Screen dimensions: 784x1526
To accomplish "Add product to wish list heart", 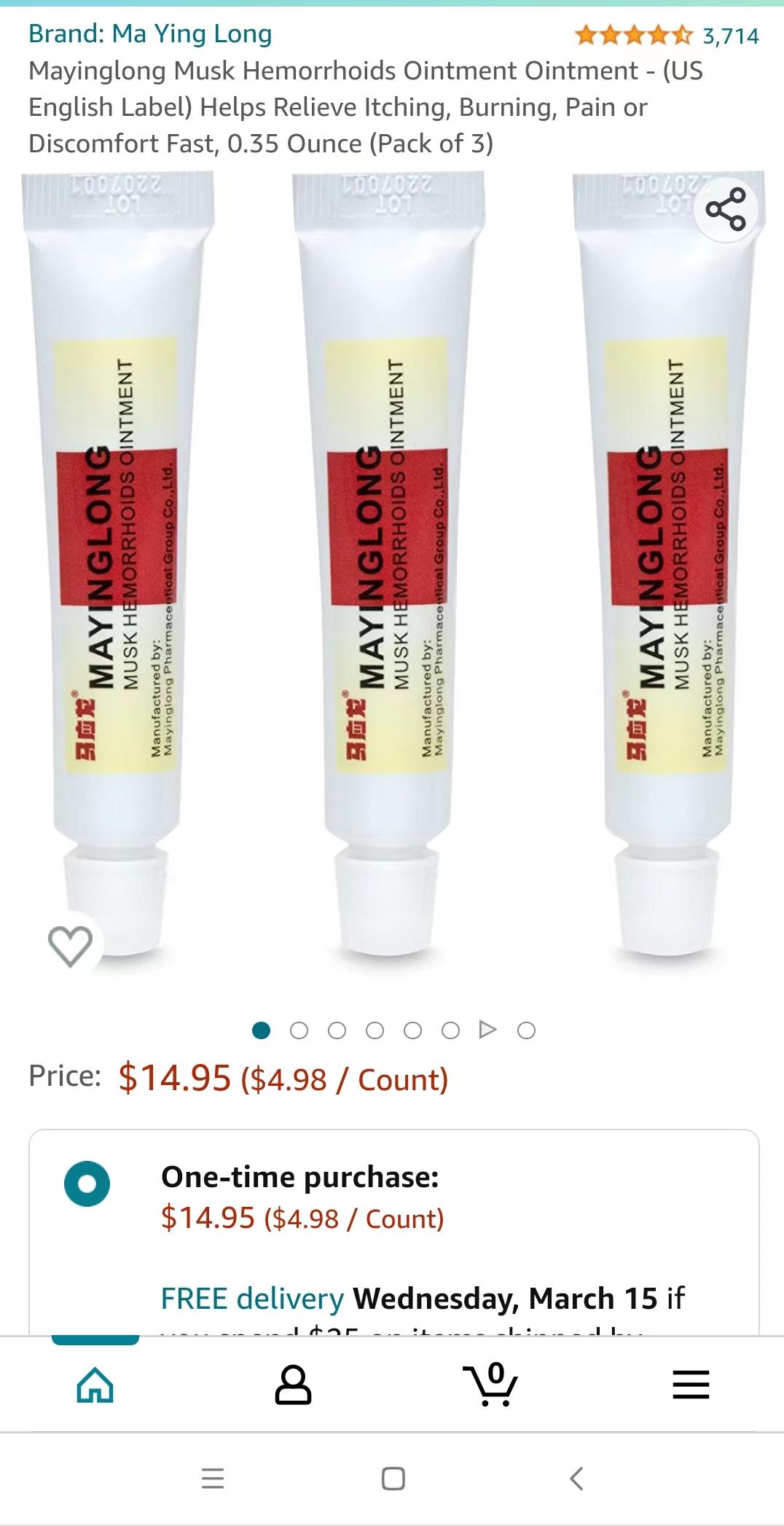I will pos(70,946).
